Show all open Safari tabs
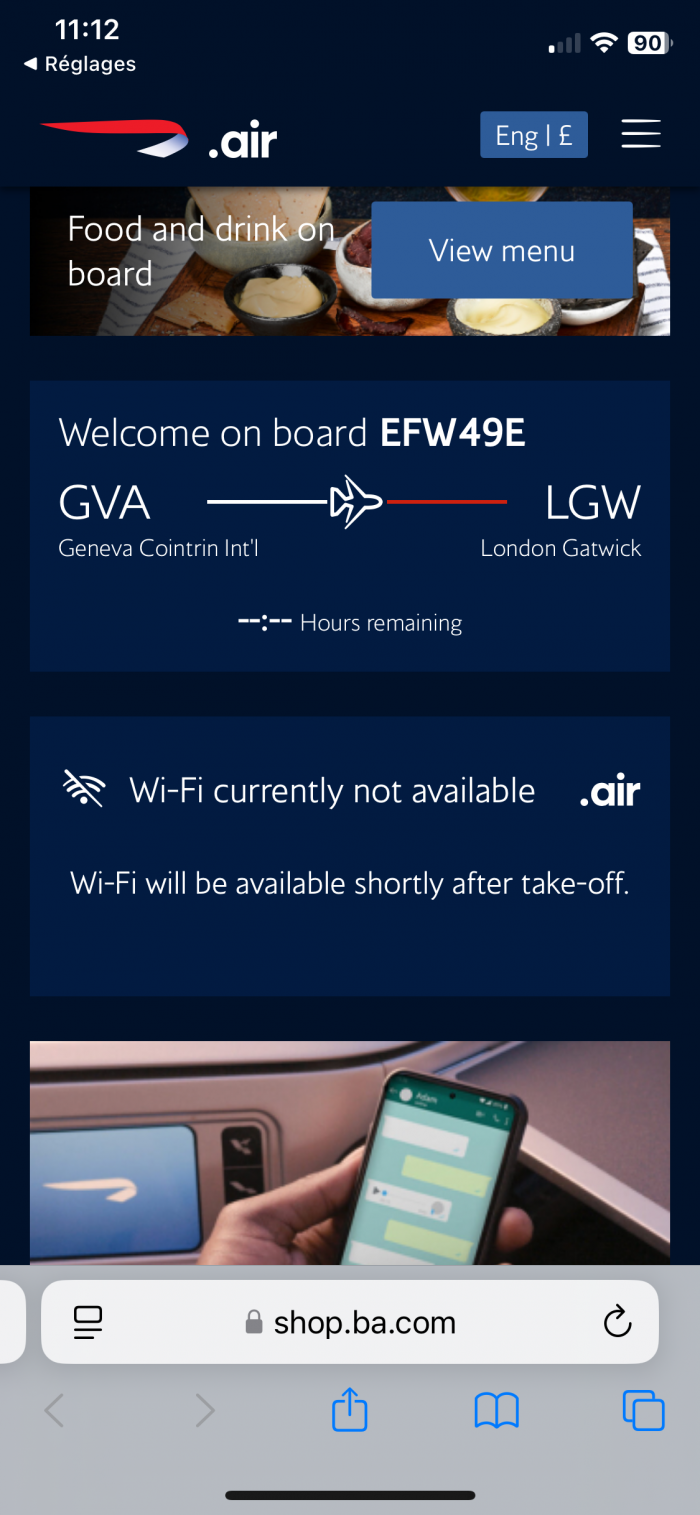Viewport: 700px width, 1515px height. tap(643, 1410)
